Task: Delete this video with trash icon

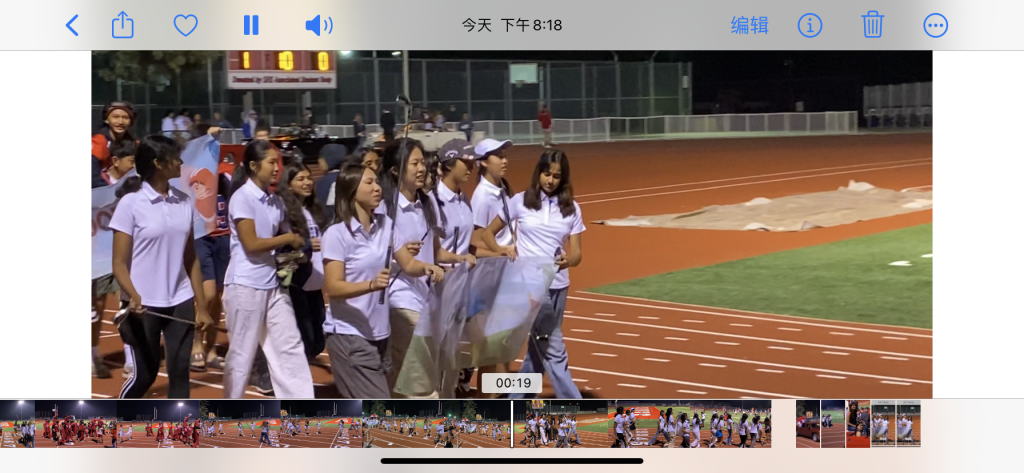Action: pos(873,25)
